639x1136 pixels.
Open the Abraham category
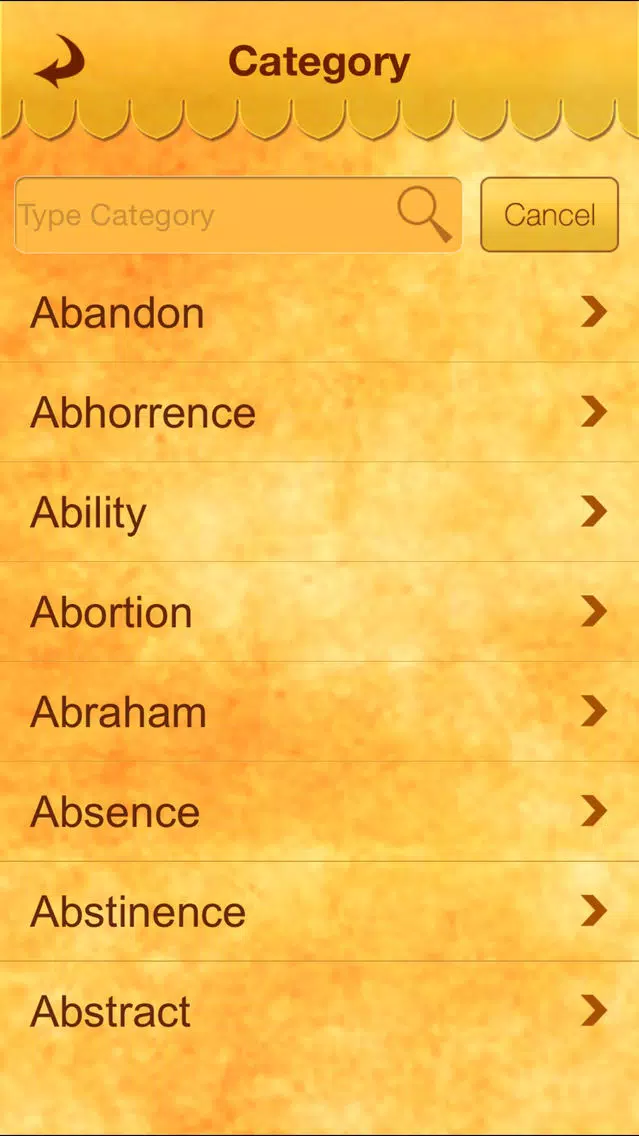320,712
